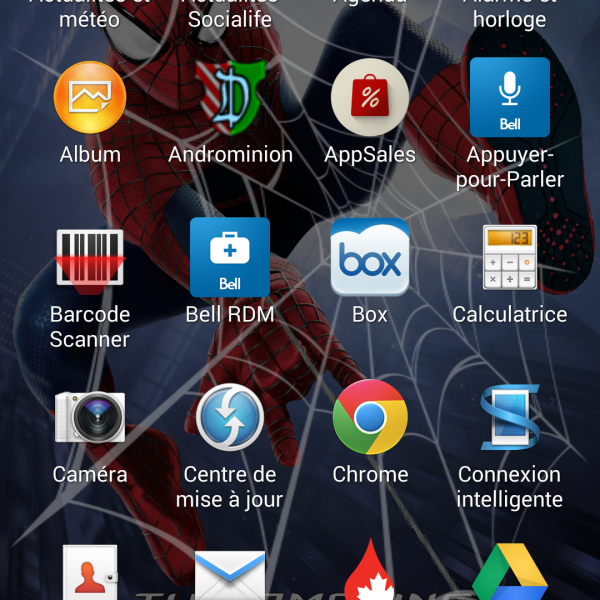Launch the Chrome browser
Screen dimensions: 600x600
[370, 418]
